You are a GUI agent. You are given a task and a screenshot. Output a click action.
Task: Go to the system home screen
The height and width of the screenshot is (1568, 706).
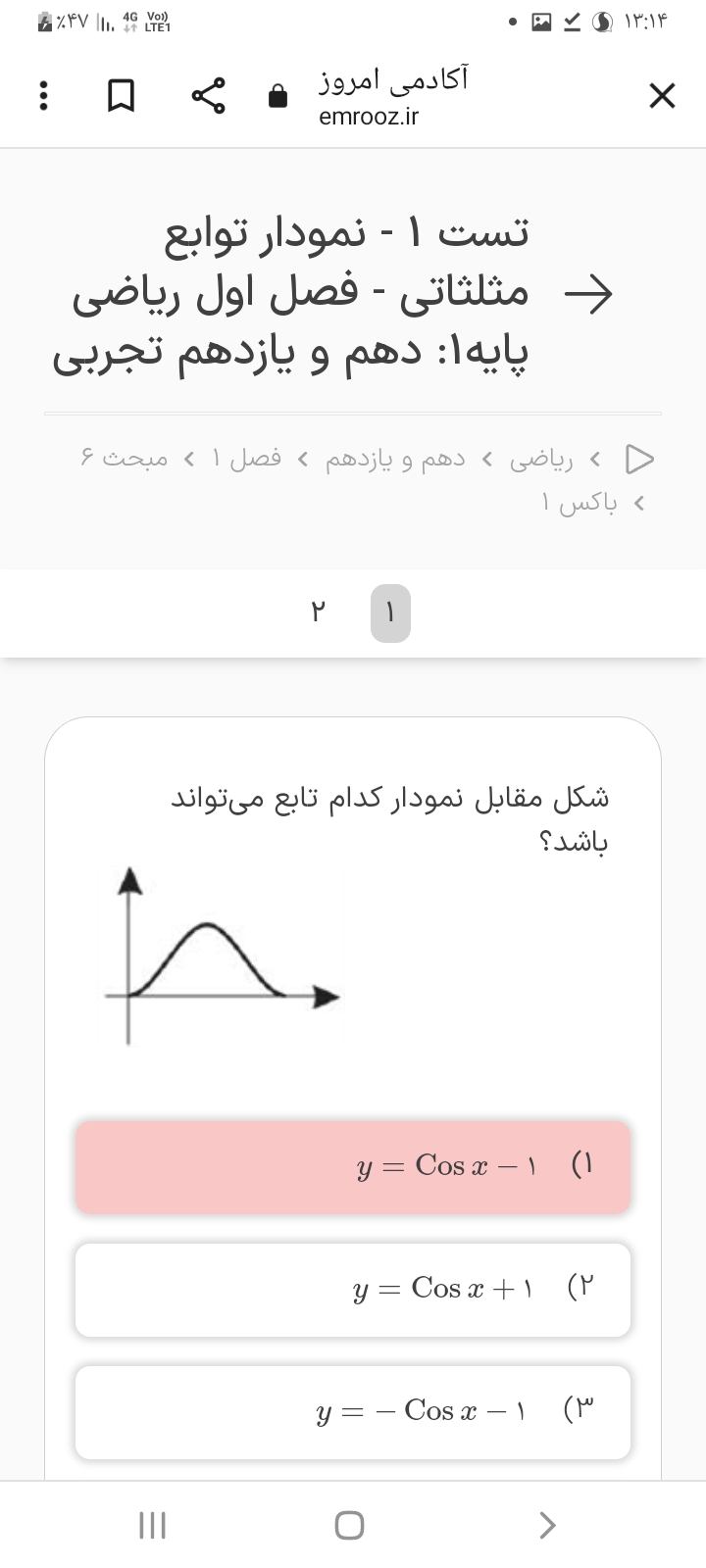[350, 1525]
